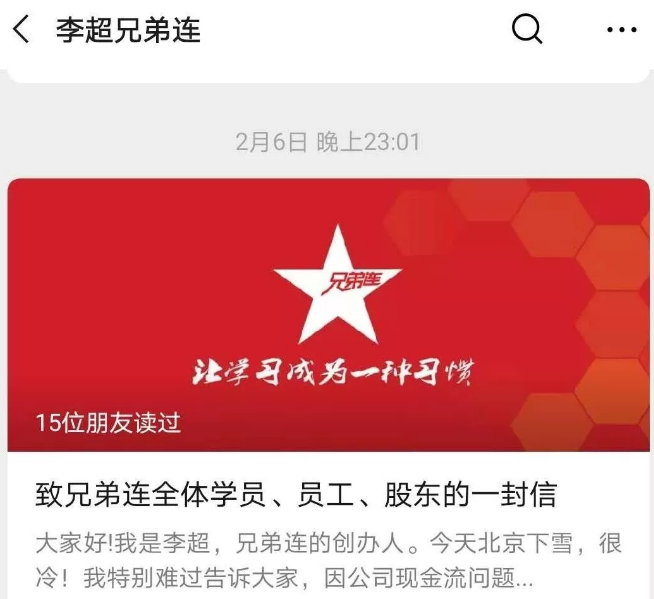This screenshot has height=599, width=654.
Task: Search within this official account
Action: [x=526, y=30]
